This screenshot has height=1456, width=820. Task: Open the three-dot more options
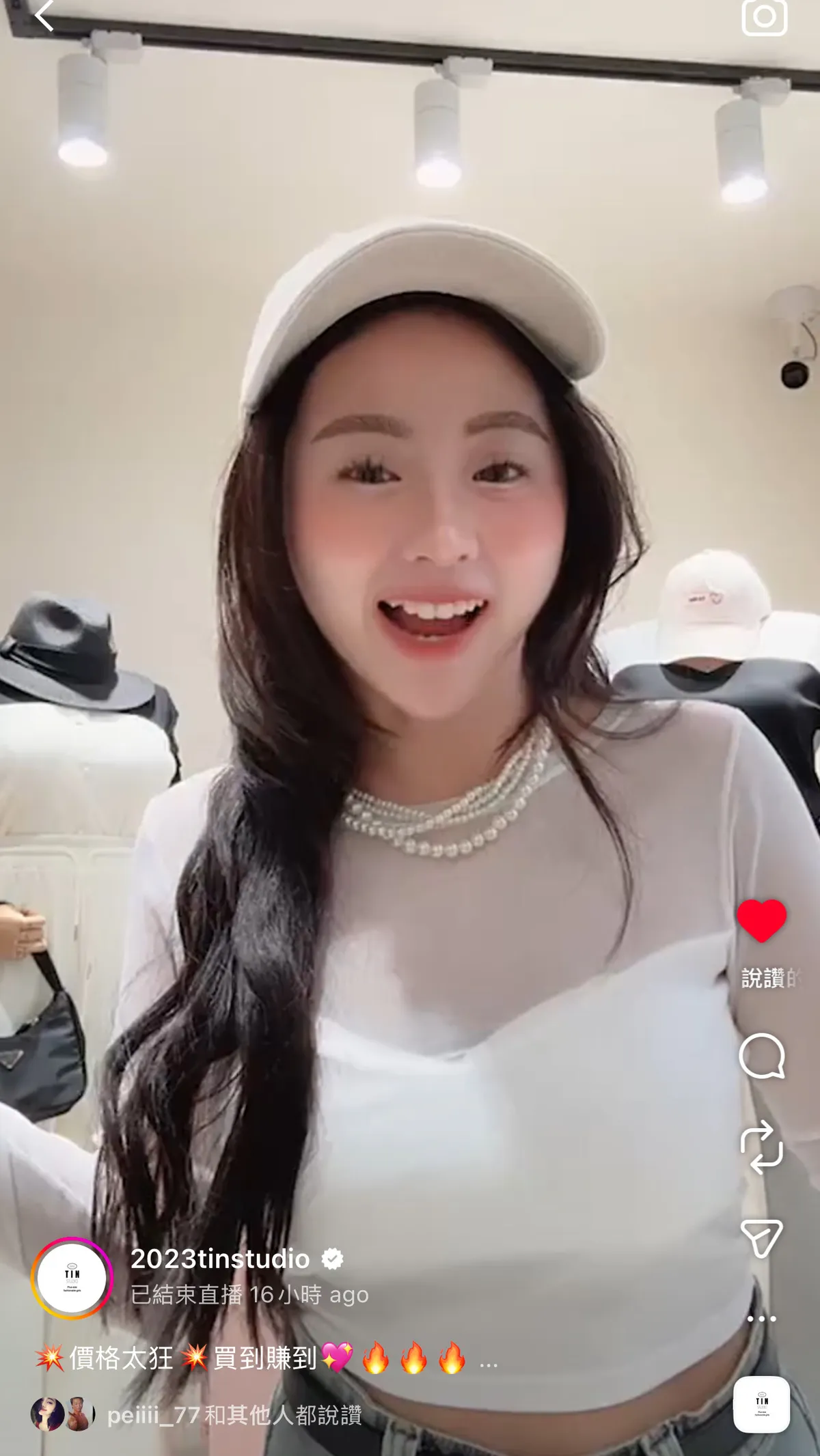tap(761, 1319)
